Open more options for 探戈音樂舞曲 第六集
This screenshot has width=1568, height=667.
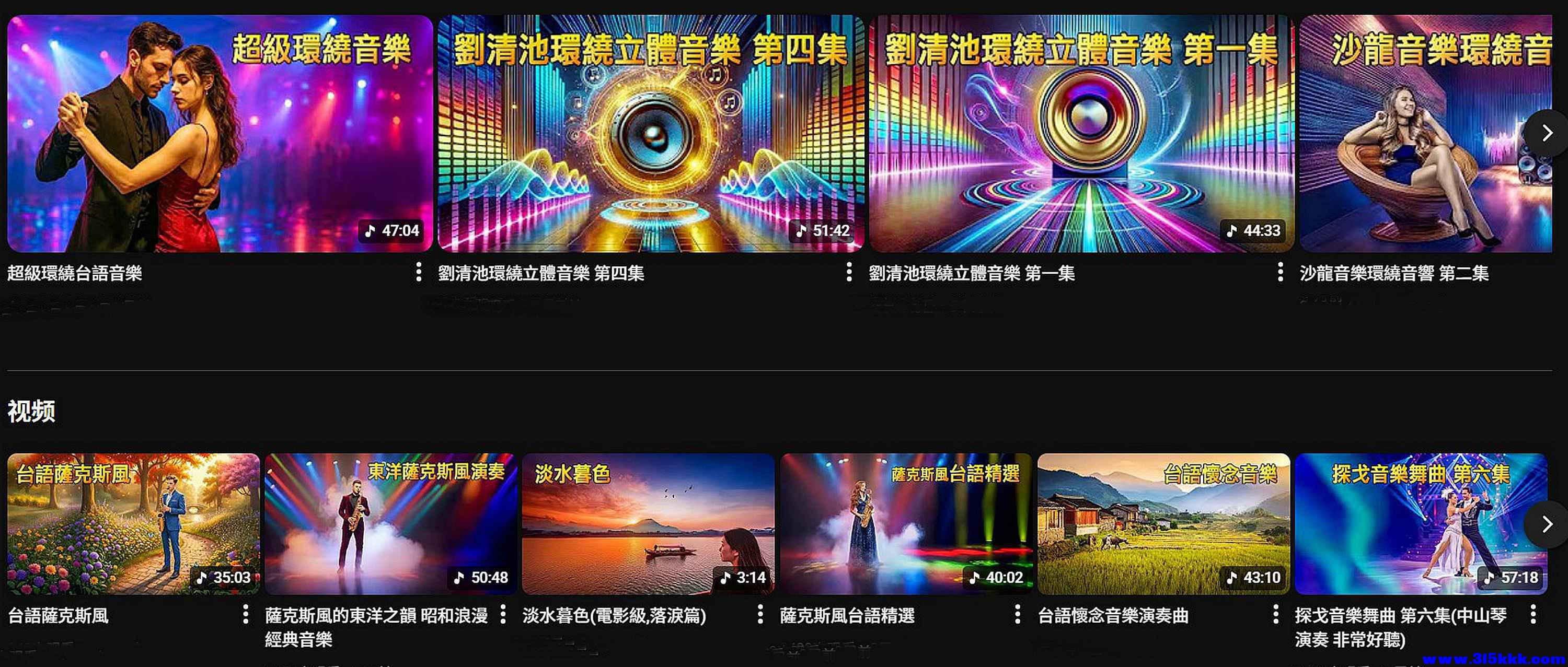tap(1532, 614)
